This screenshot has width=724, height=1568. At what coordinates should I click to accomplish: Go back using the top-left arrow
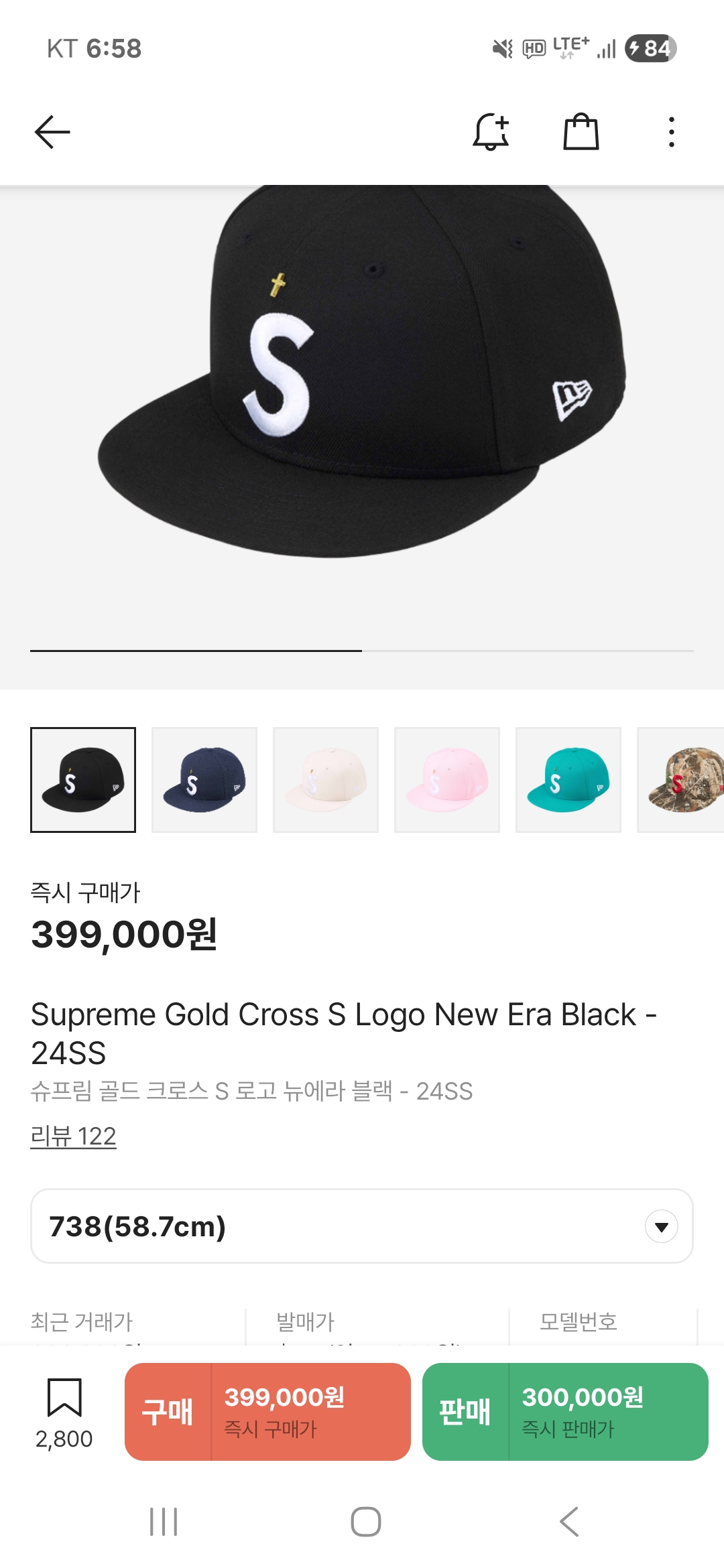[52, 132]
